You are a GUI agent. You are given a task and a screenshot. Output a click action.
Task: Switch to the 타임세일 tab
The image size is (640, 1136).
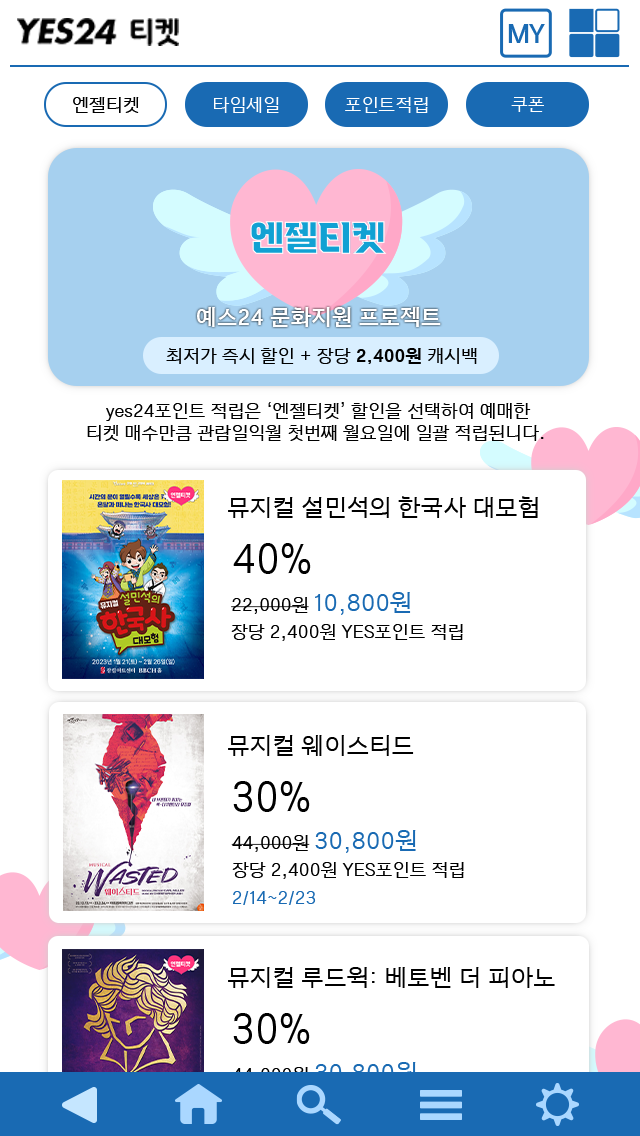[x=246, y=105]
